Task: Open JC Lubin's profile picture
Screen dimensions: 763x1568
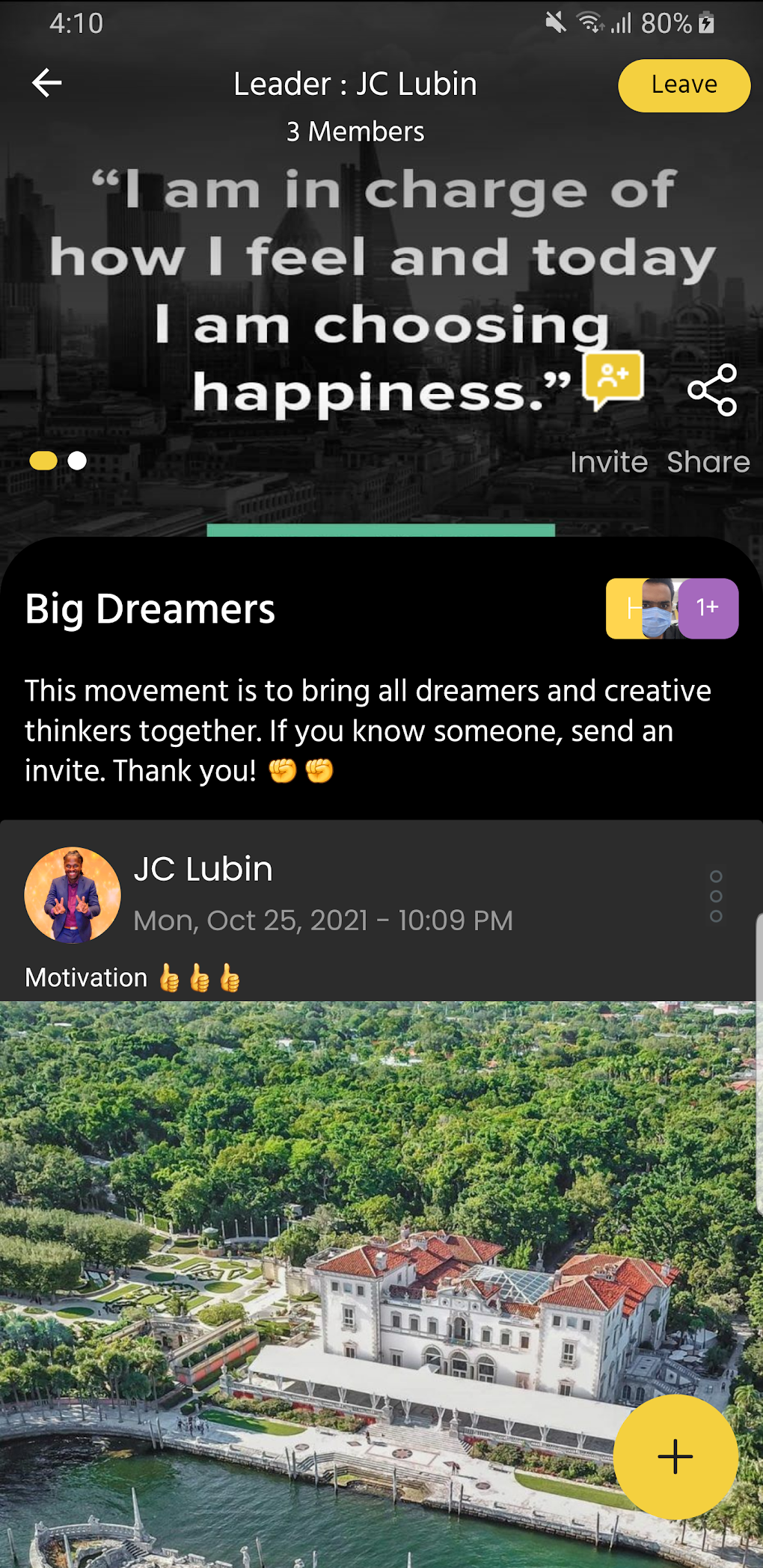Action: tap(73, 895)
